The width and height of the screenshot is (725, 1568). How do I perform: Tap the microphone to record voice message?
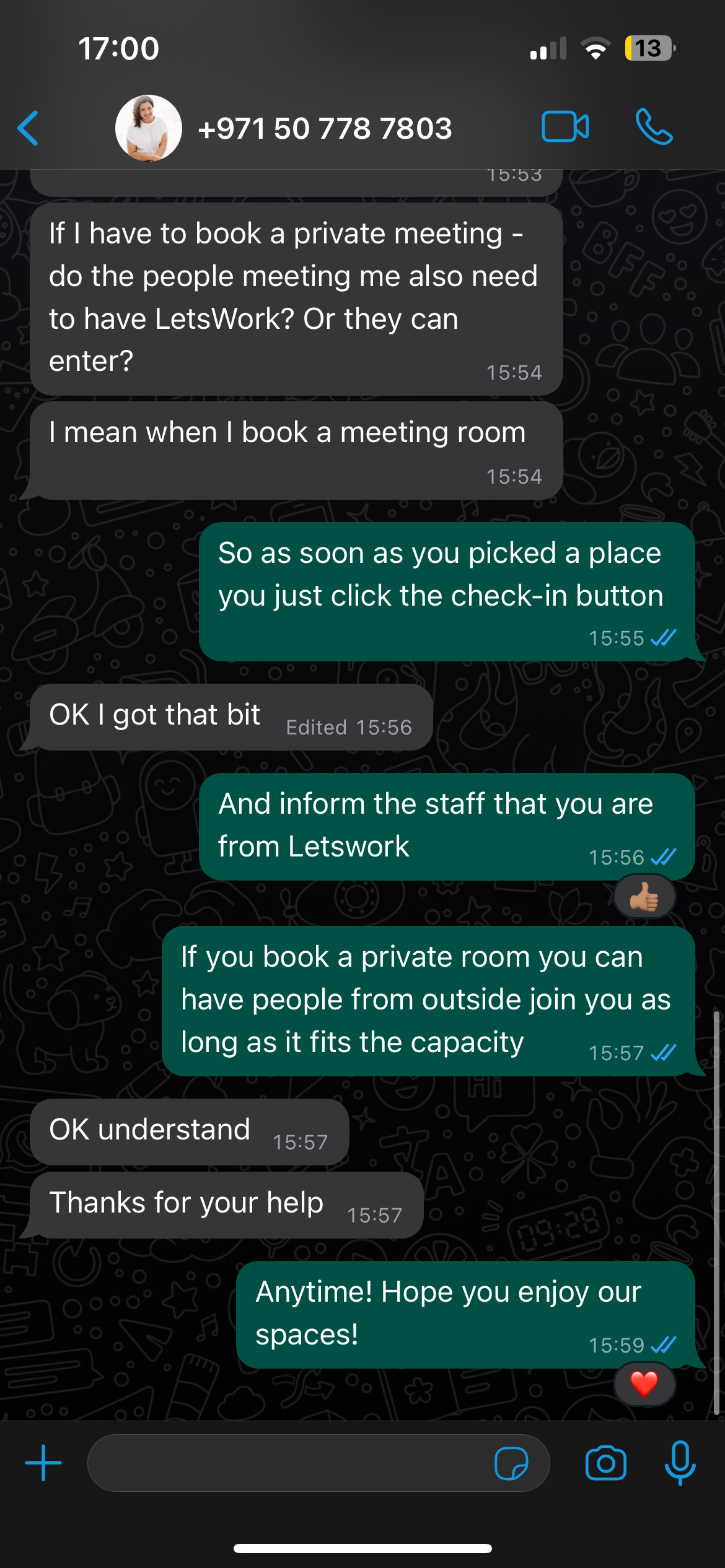click(x=680, y=1463)
